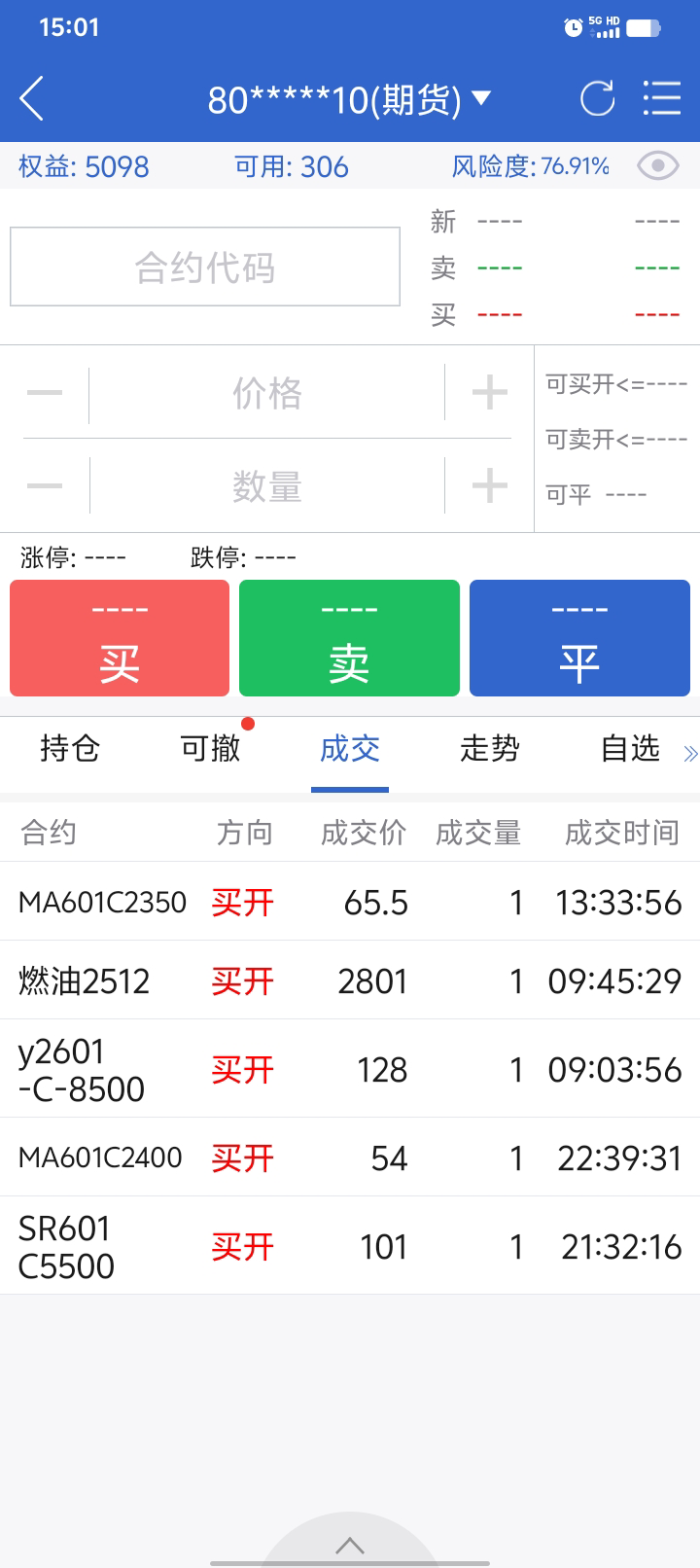The height and width of the screenshot is (1568, 700).
Task: Toggle visibility of account funds
Action: [x=657, y=166]
